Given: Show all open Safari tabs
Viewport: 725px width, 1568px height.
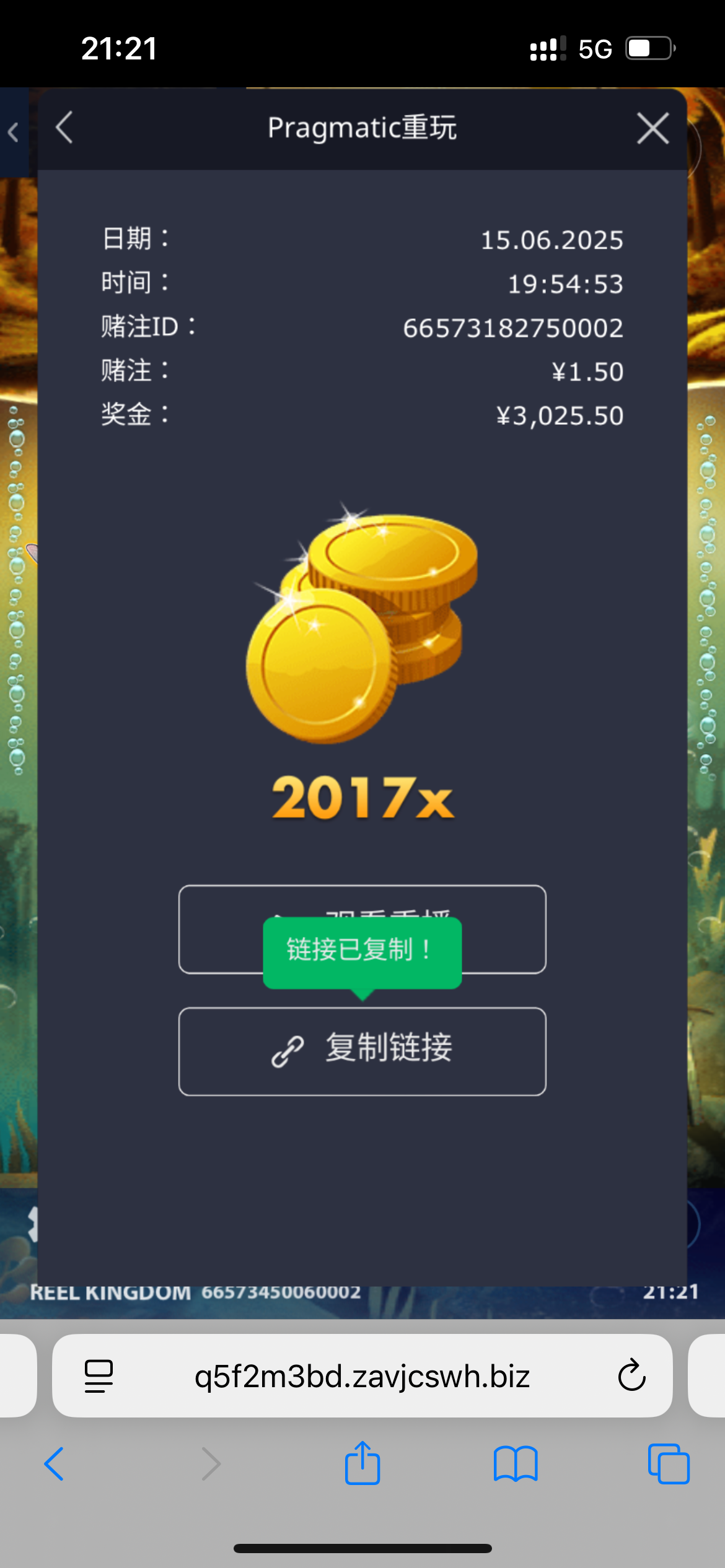Looking at the screenshot, I should 668,1464.
